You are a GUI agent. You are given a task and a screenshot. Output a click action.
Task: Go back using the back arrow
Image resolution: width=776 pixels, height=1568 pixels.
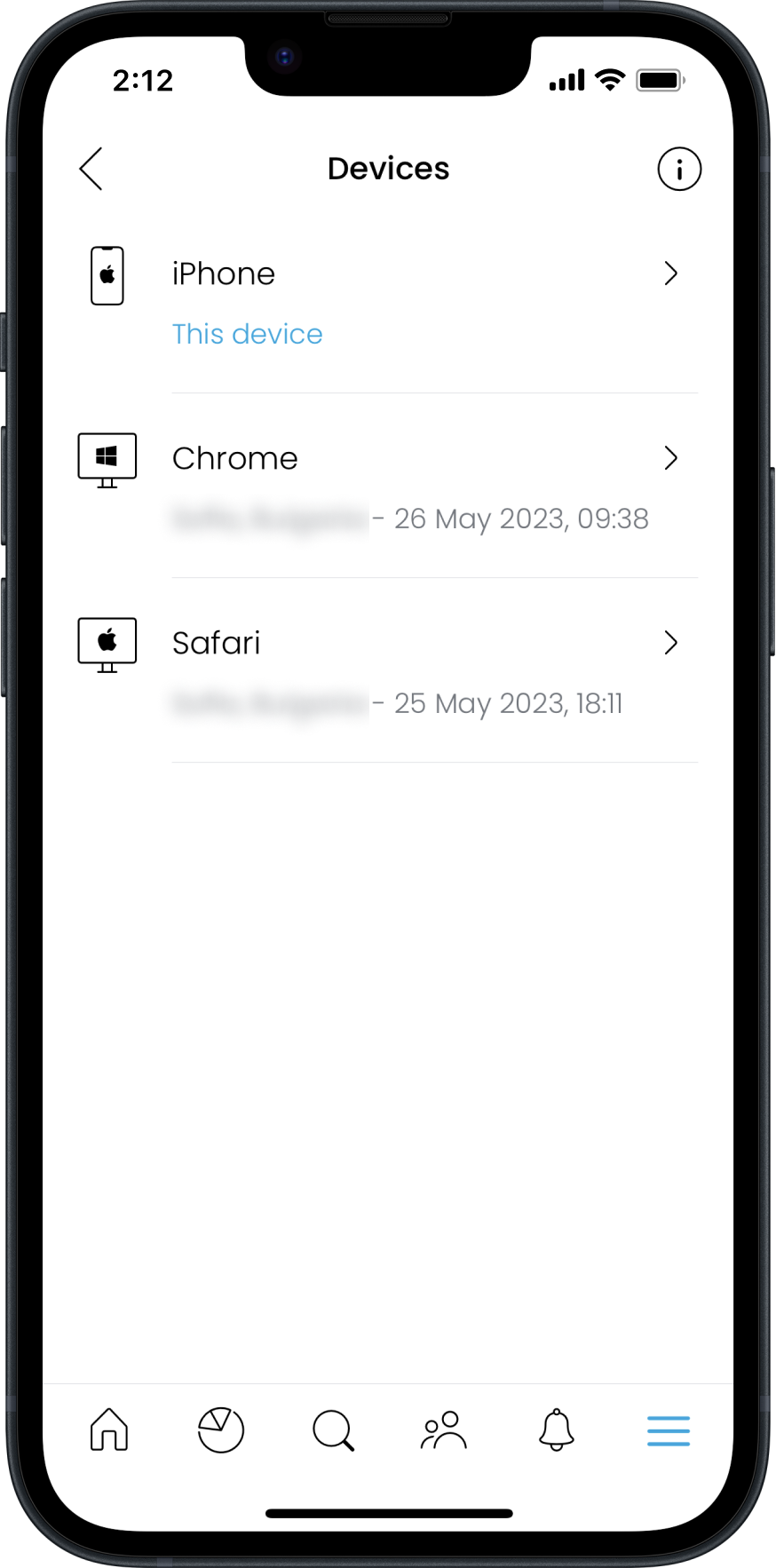click(91, 169)
